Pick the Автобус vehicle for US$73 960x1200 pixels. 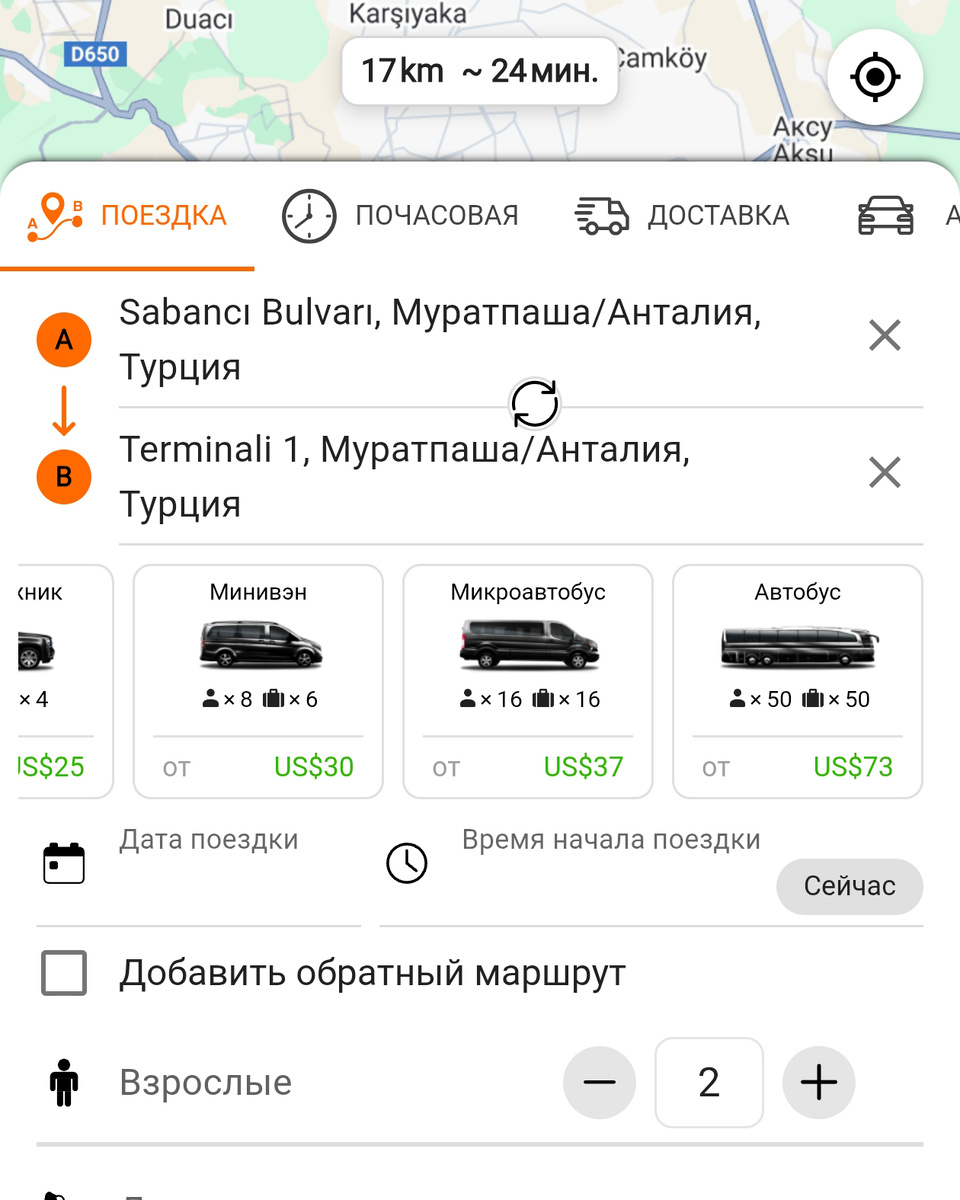click(x=797, y=681)
